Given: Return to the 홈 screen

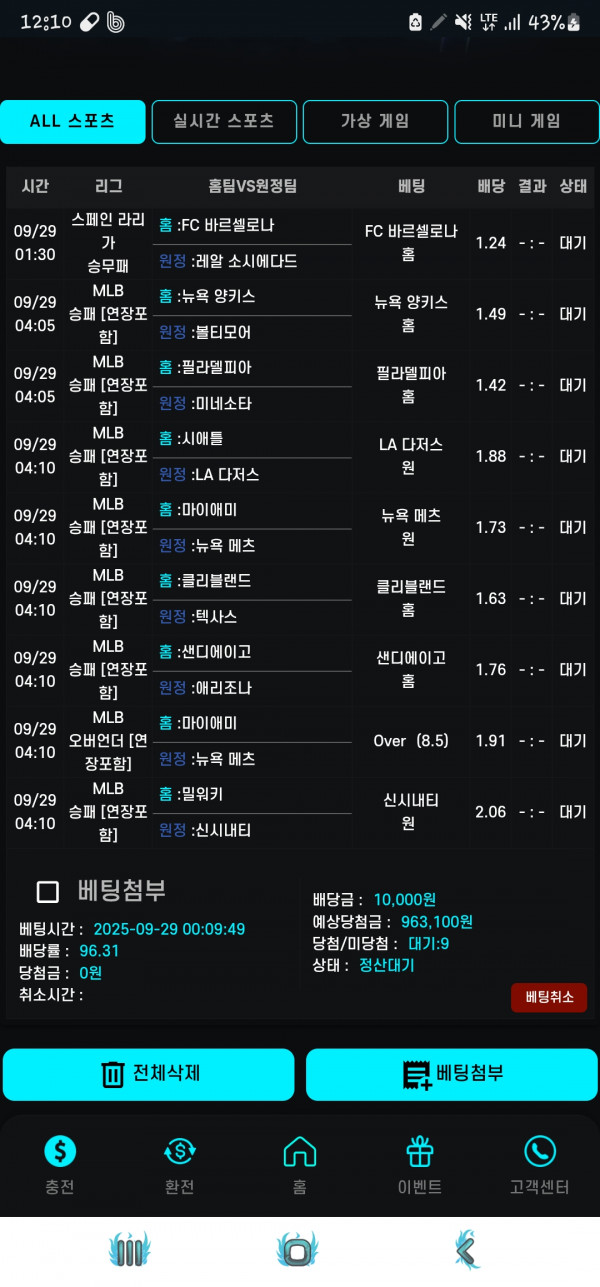Looking at the screenshot, I should [300, 1165].
